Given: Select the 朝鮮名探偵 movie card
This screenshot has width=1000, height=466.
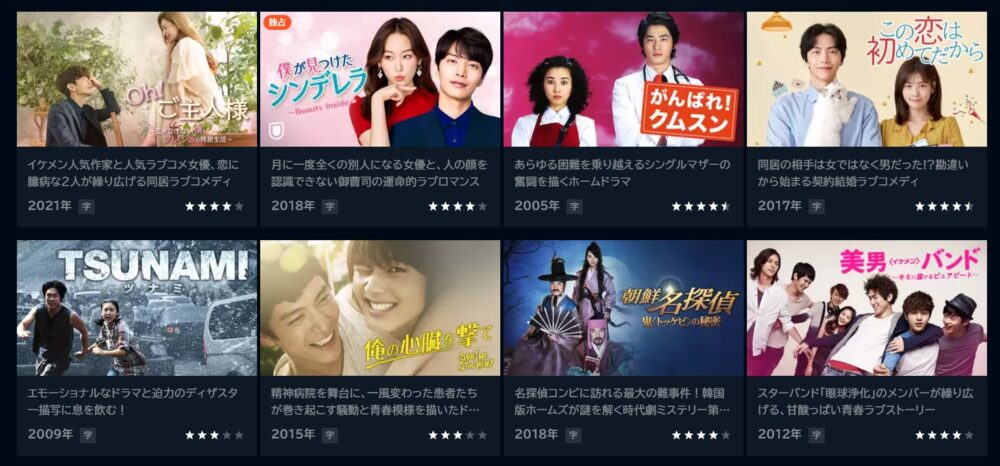Looking at the screenshot, I should 623,308.
